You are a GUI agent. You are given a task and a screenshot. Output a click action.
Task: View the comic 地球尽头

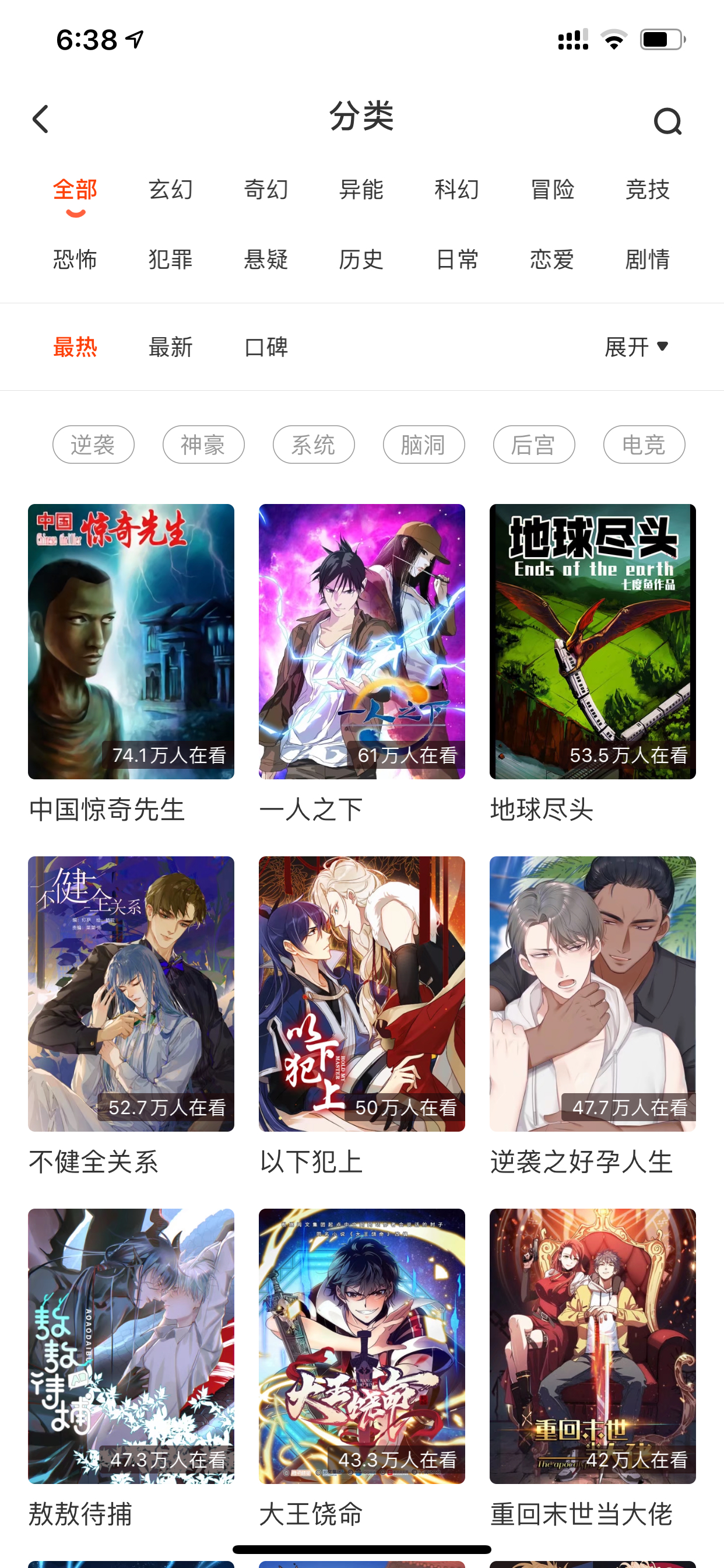pos(592,663)
